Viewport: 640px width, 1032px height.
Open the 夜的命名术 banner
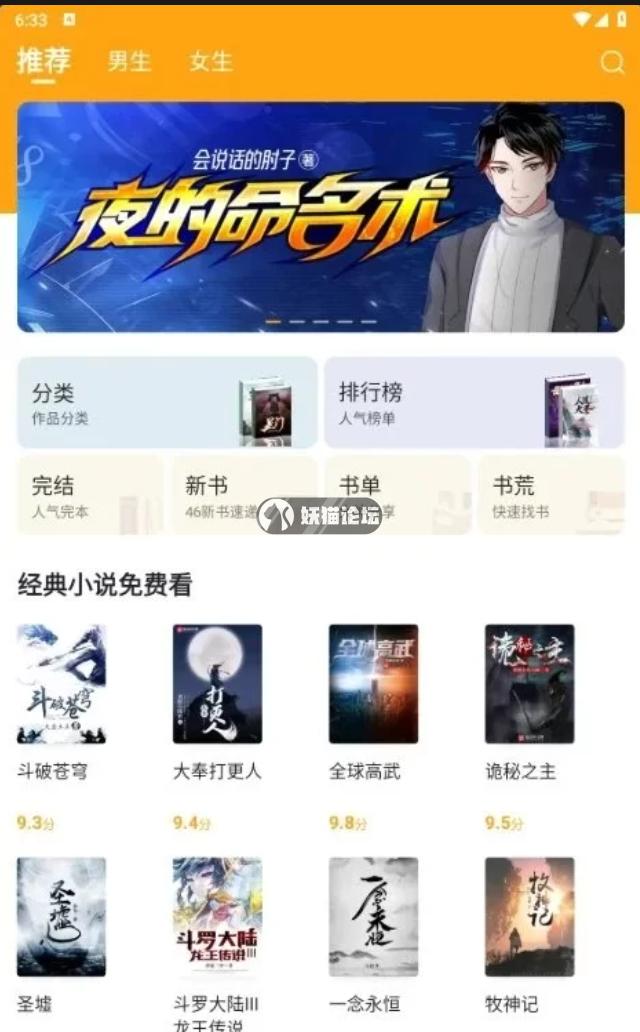point(320,216)
